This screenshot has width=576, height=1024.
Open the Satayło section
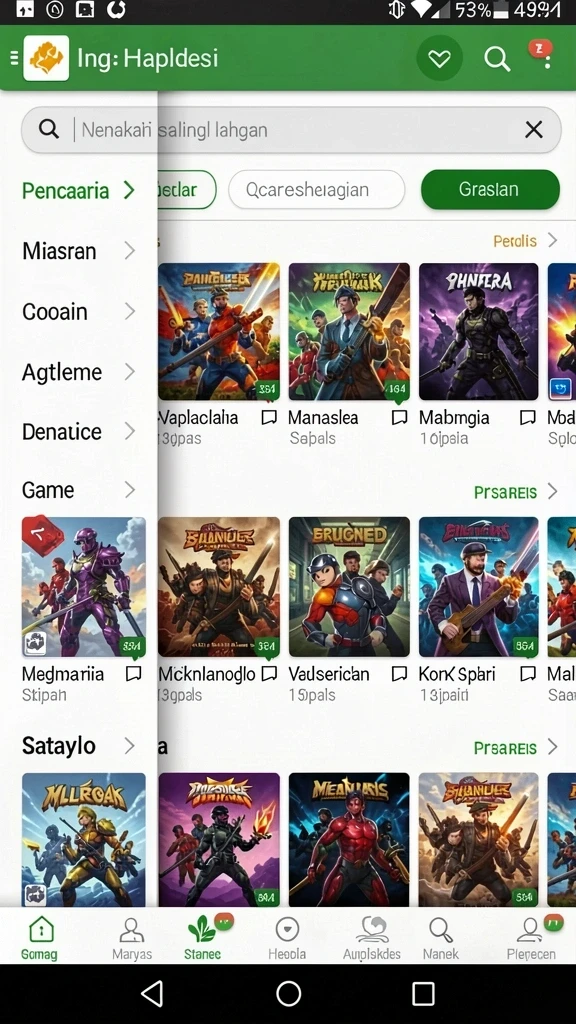coord(78,746)
